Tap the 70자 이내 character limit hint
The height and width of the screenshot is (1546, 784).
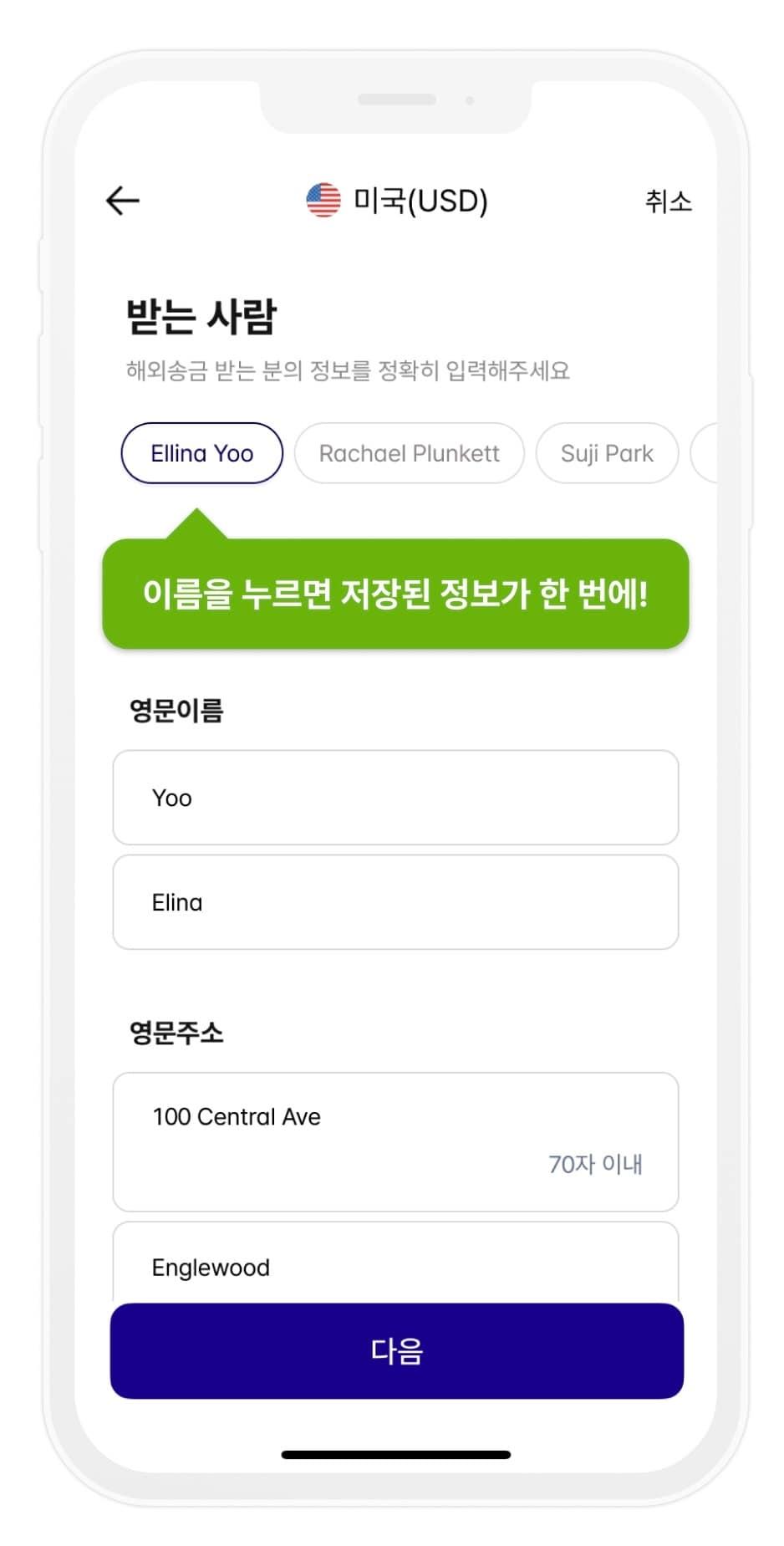pos(595,1163)
